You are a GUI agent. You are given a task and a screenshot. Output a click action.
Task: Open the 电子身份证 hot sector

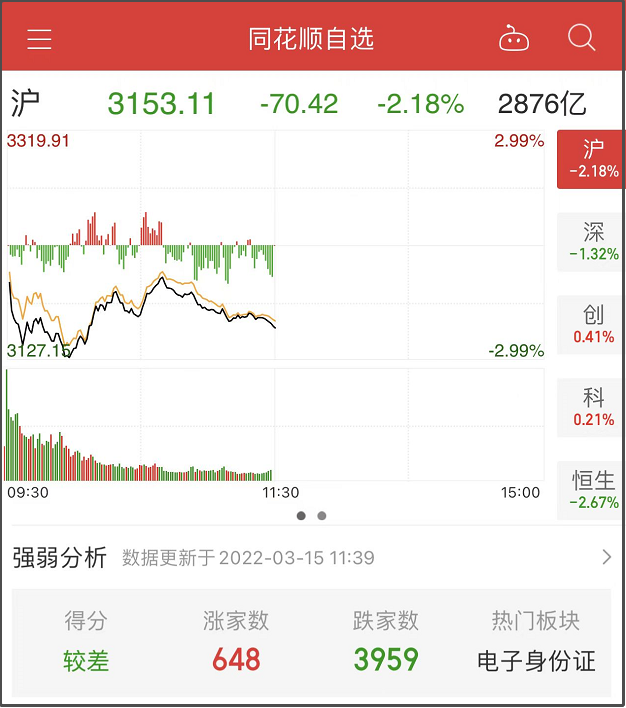tap(536, 661)
